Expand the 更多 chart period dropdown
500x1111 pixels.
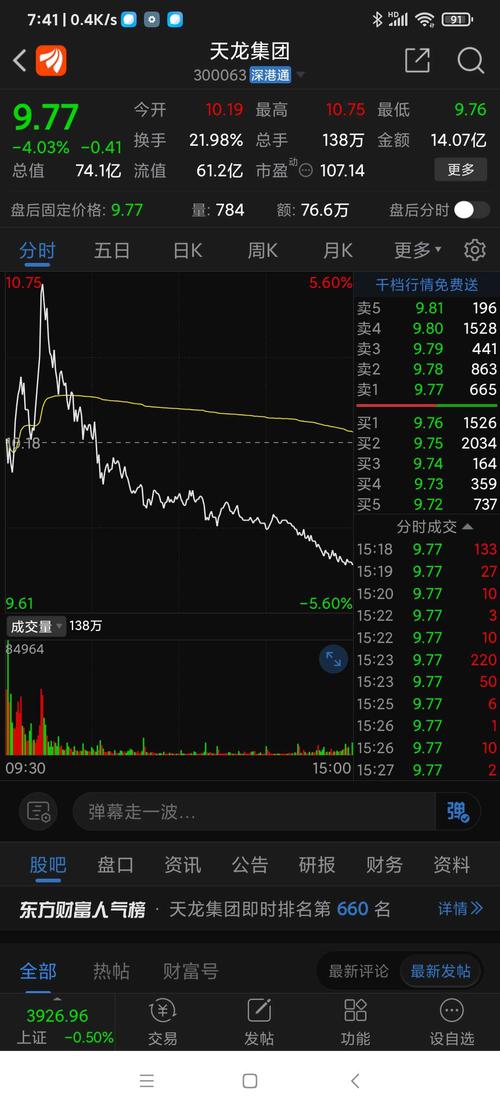coord(418,250)
